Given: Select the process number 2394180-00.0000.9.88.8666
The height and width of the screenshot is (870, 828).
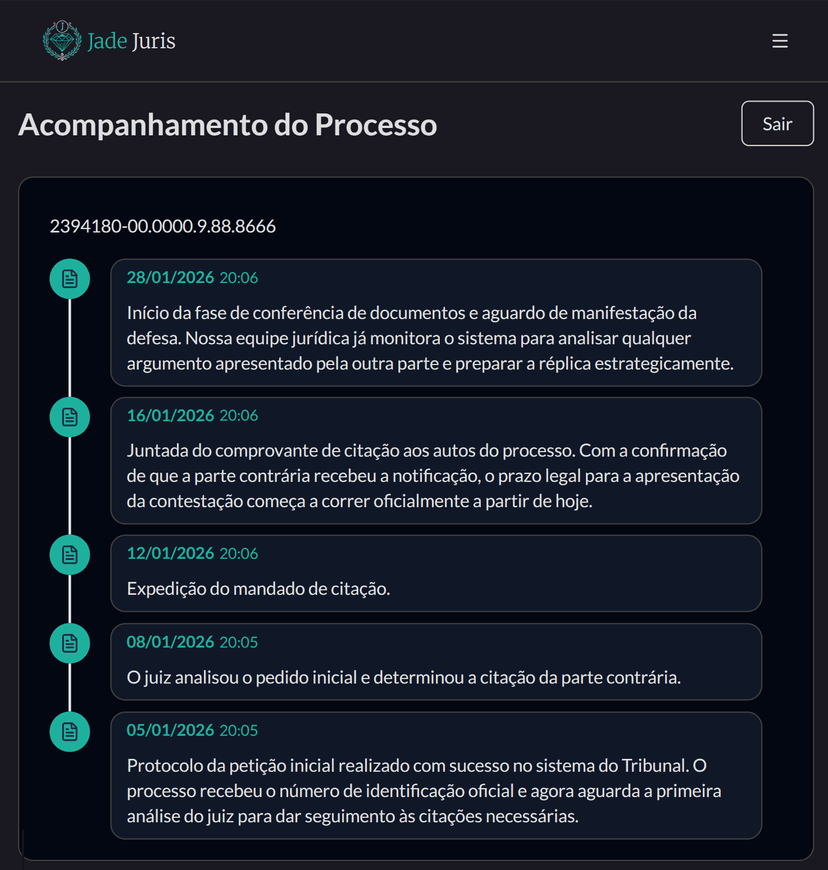Looking at the screenshot, I should point(163,226).
